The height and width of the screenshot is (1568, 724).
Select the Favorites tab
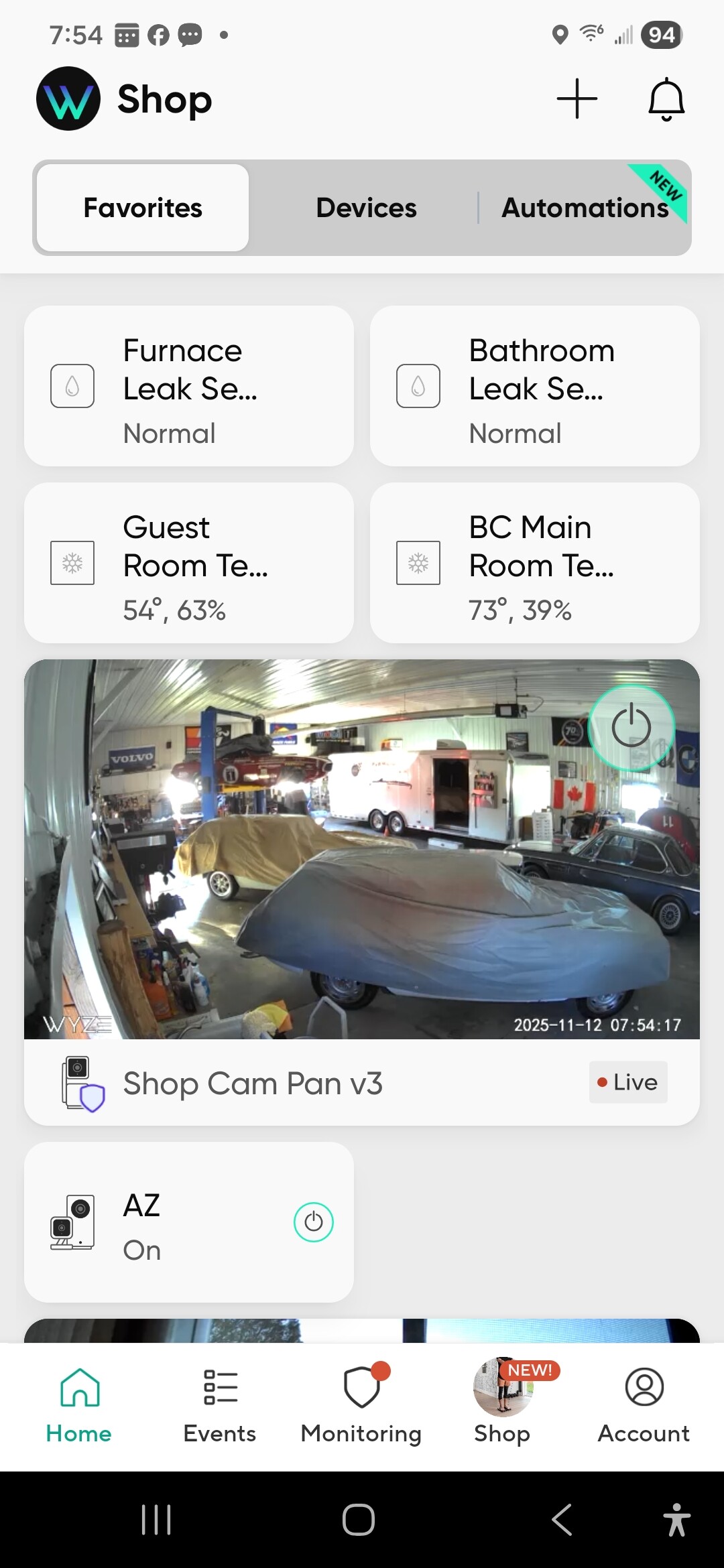(143, 208)
